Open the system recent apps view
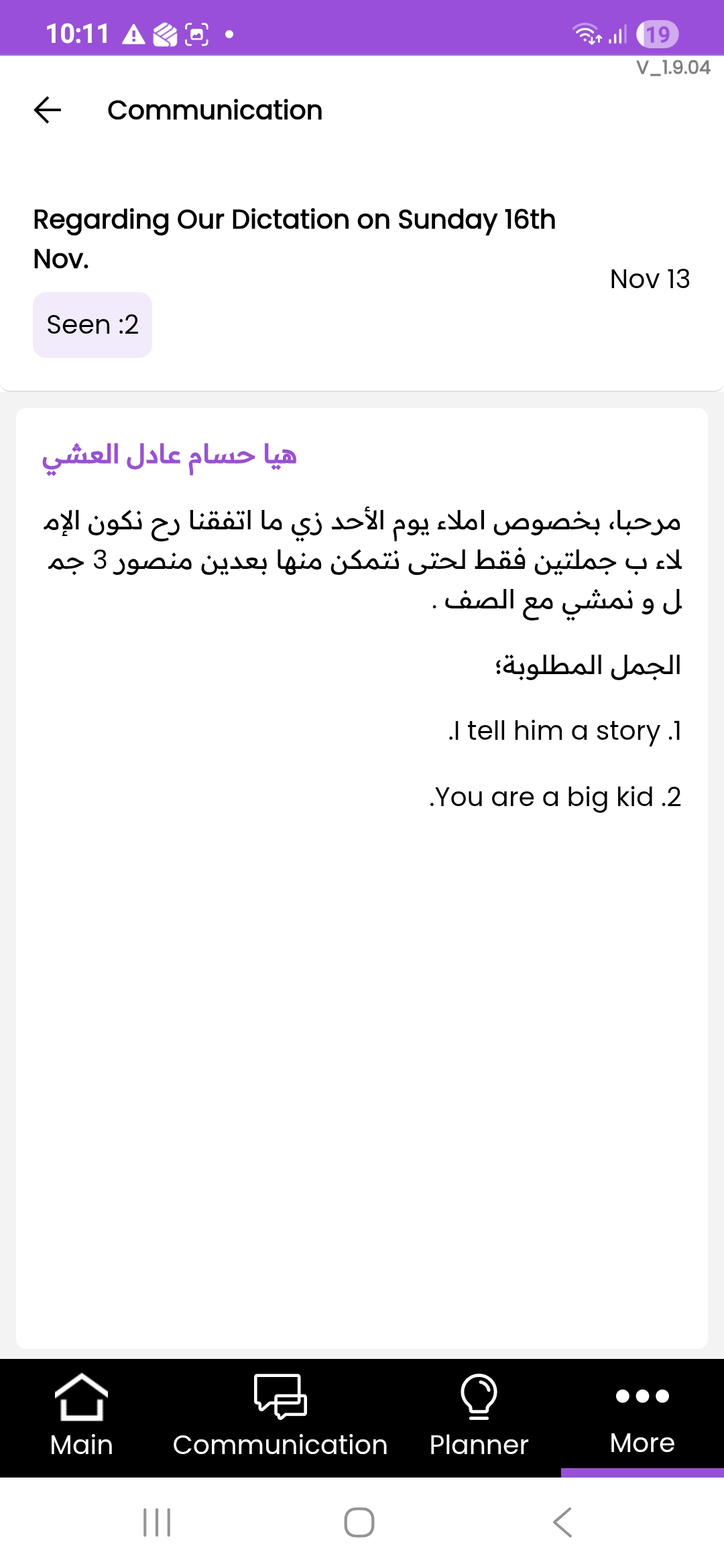 (158, 1522)
